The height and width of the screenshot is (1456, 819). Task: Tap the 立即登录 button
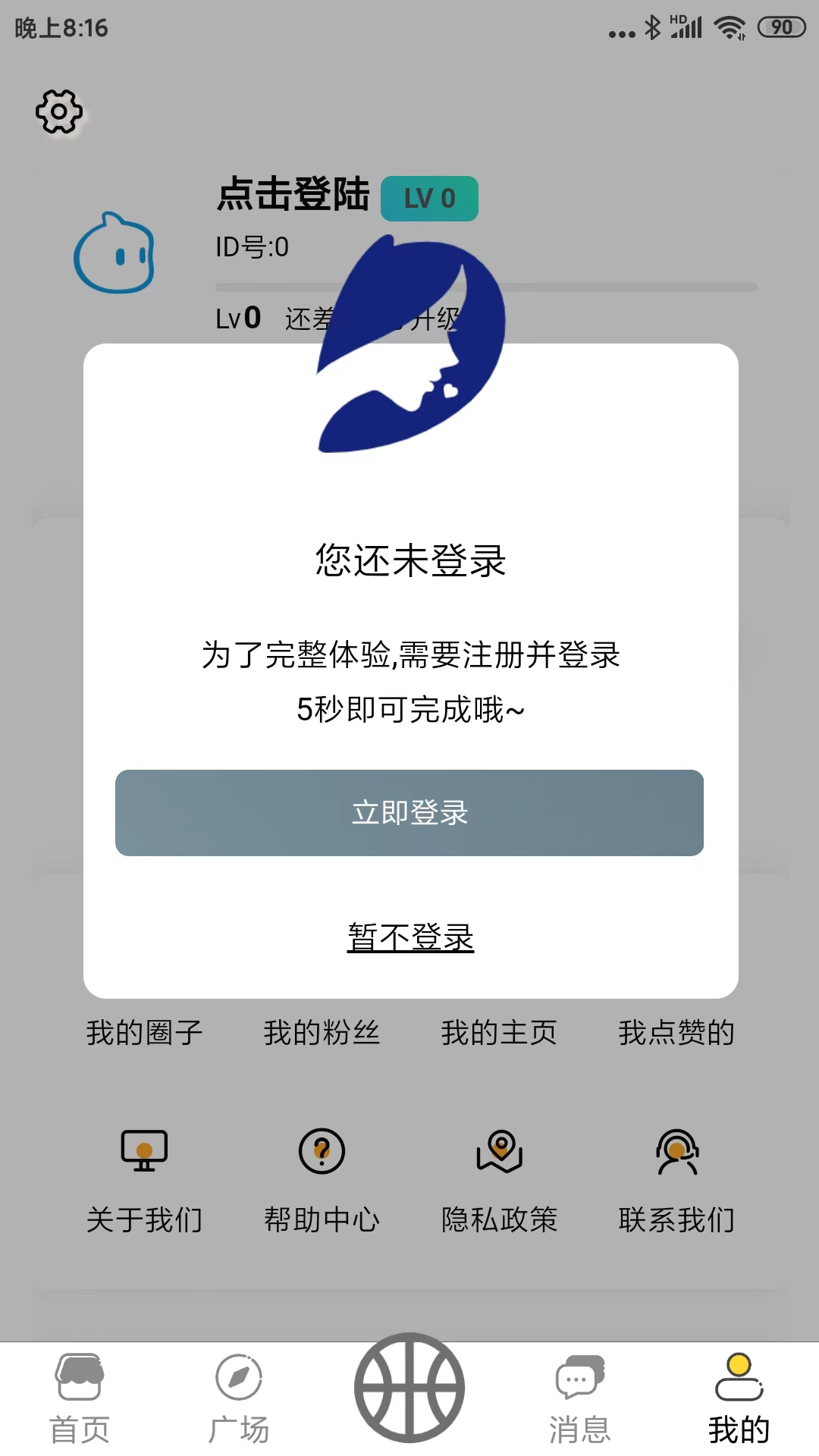[409, 812]
